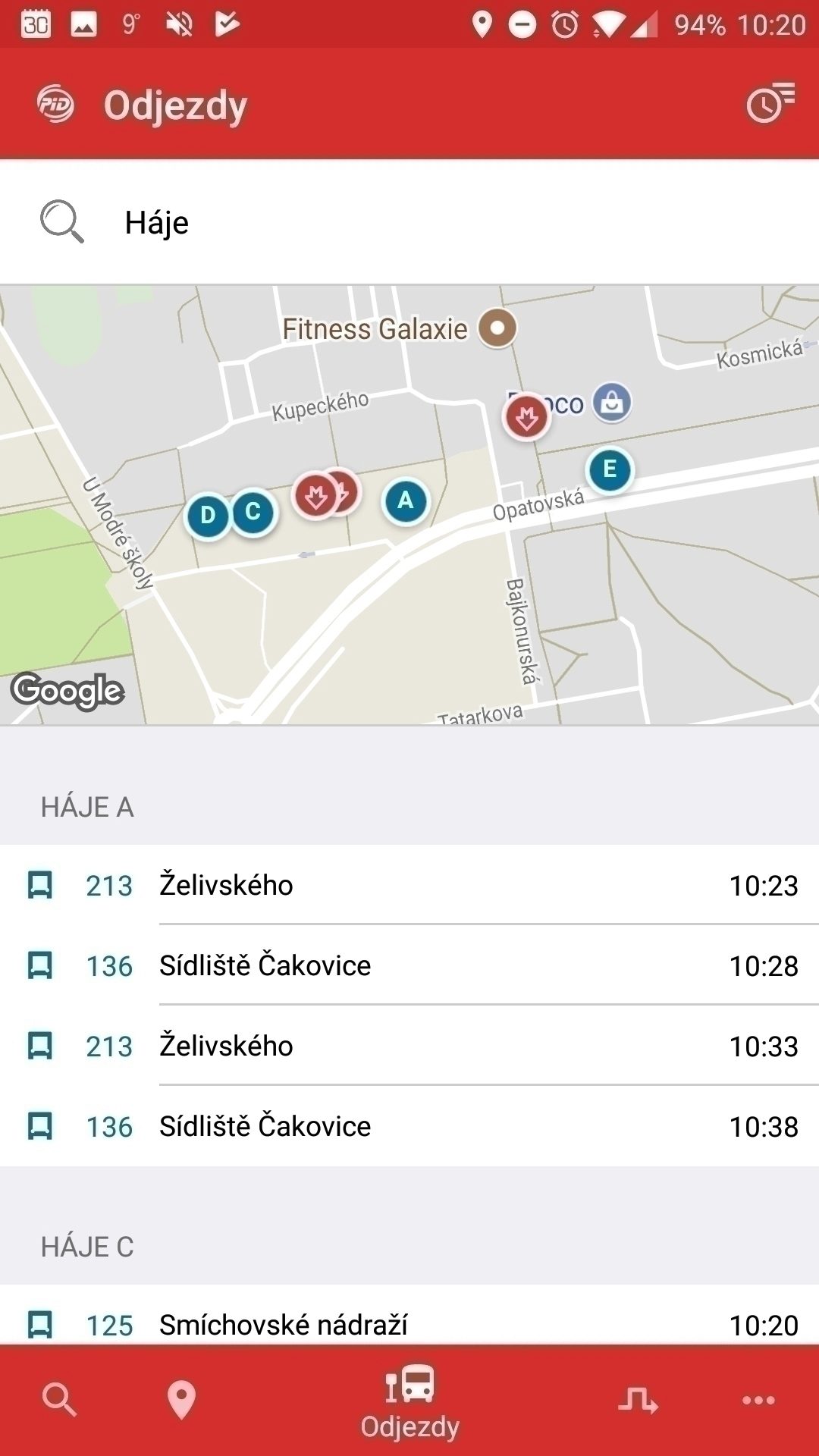Open the departure time filter icon
The width and height of the screenshot is (819, 1456).
770,104
